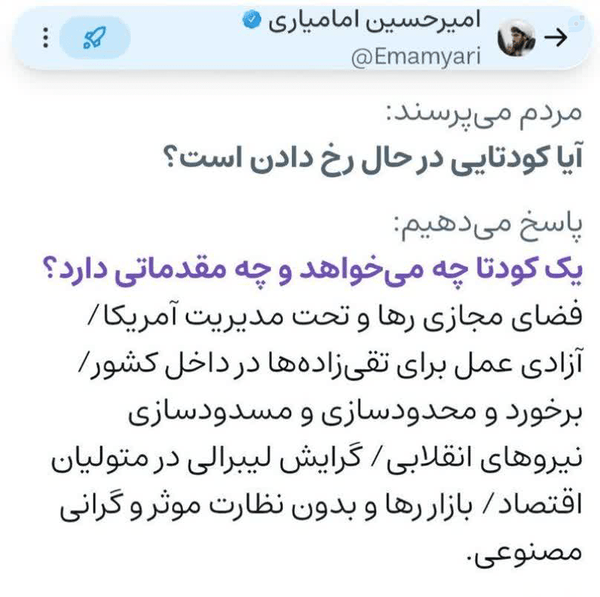This screenshot has height=597, width=600.
Task: Open the three-dot overflow menu
Action: (46, 38)
